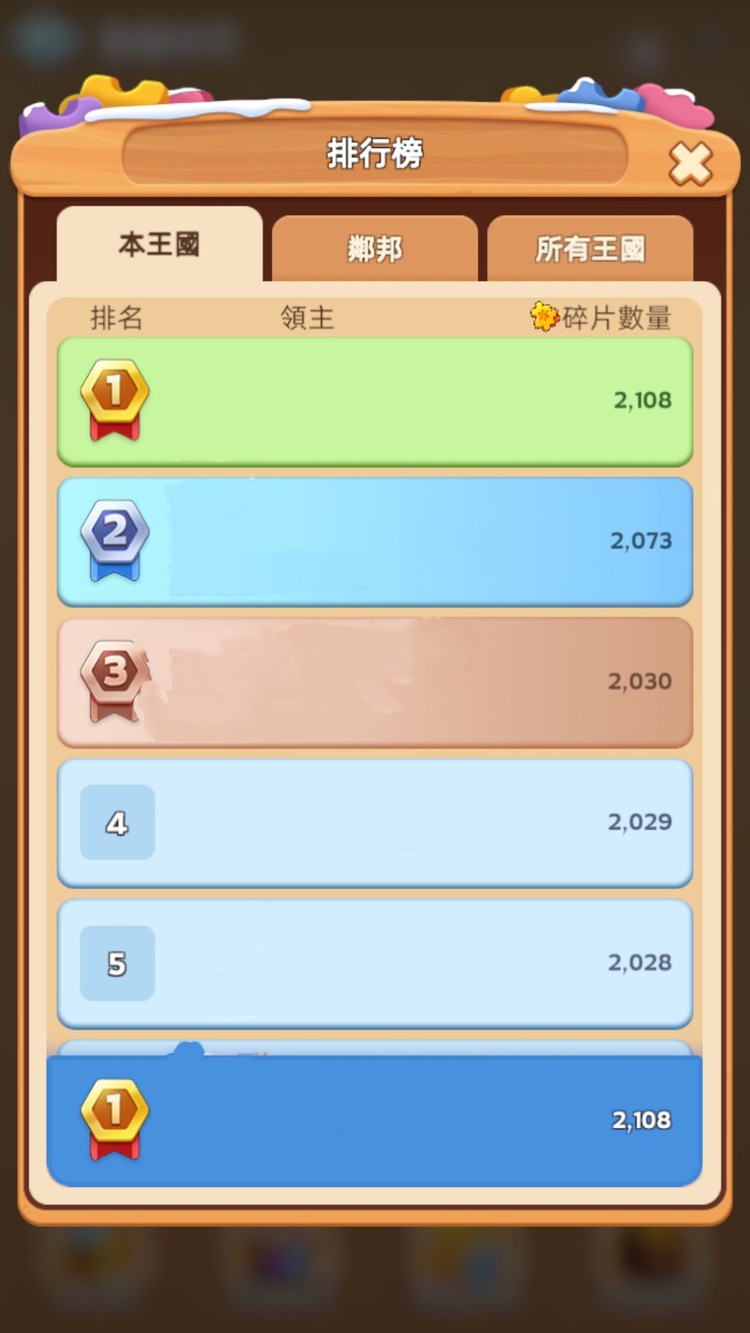Click your highlighted blue row showing 2,108
The width and height of the screenshot is (750, 1333).
(x=375, y=1117)
